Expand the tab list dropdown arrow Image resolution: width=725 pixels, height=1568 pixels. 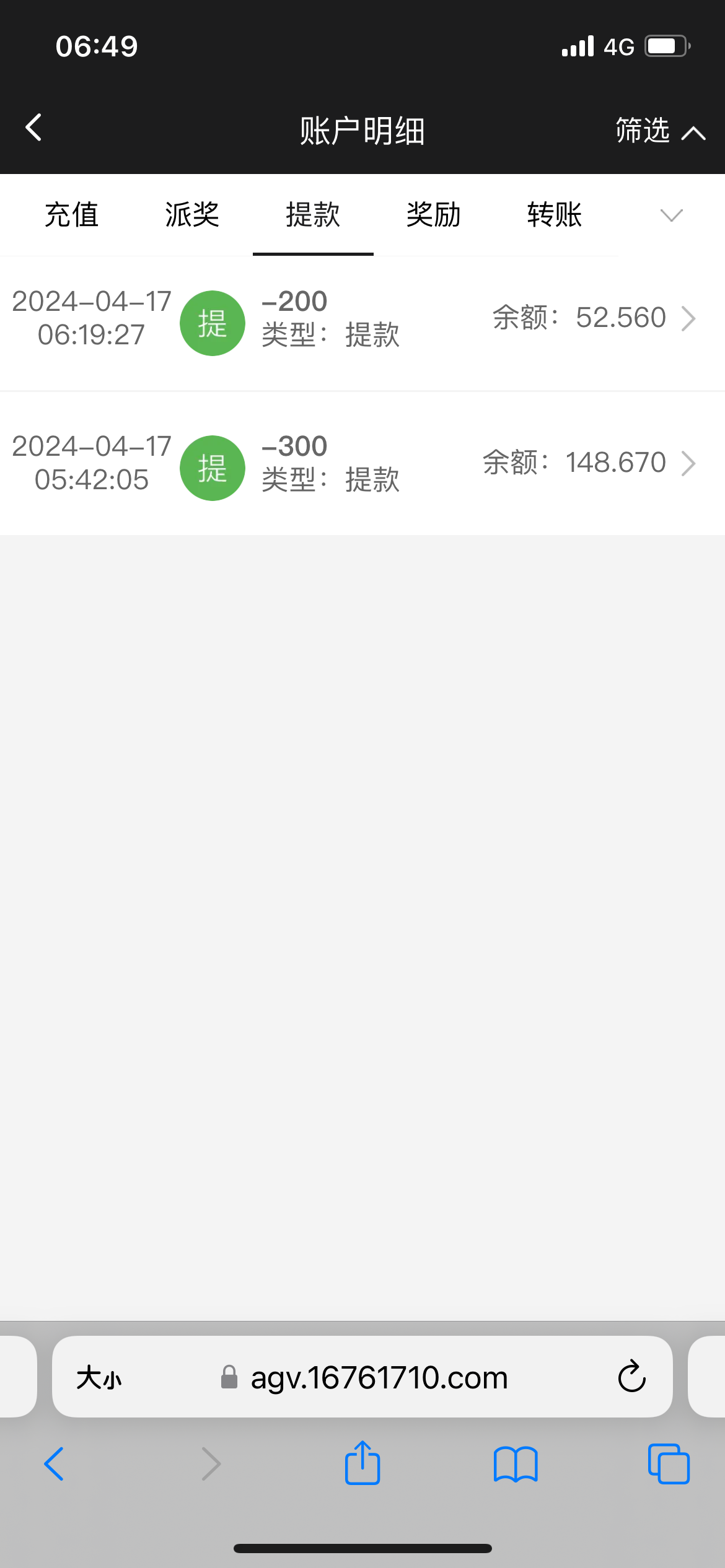click(x=671, y=216)
